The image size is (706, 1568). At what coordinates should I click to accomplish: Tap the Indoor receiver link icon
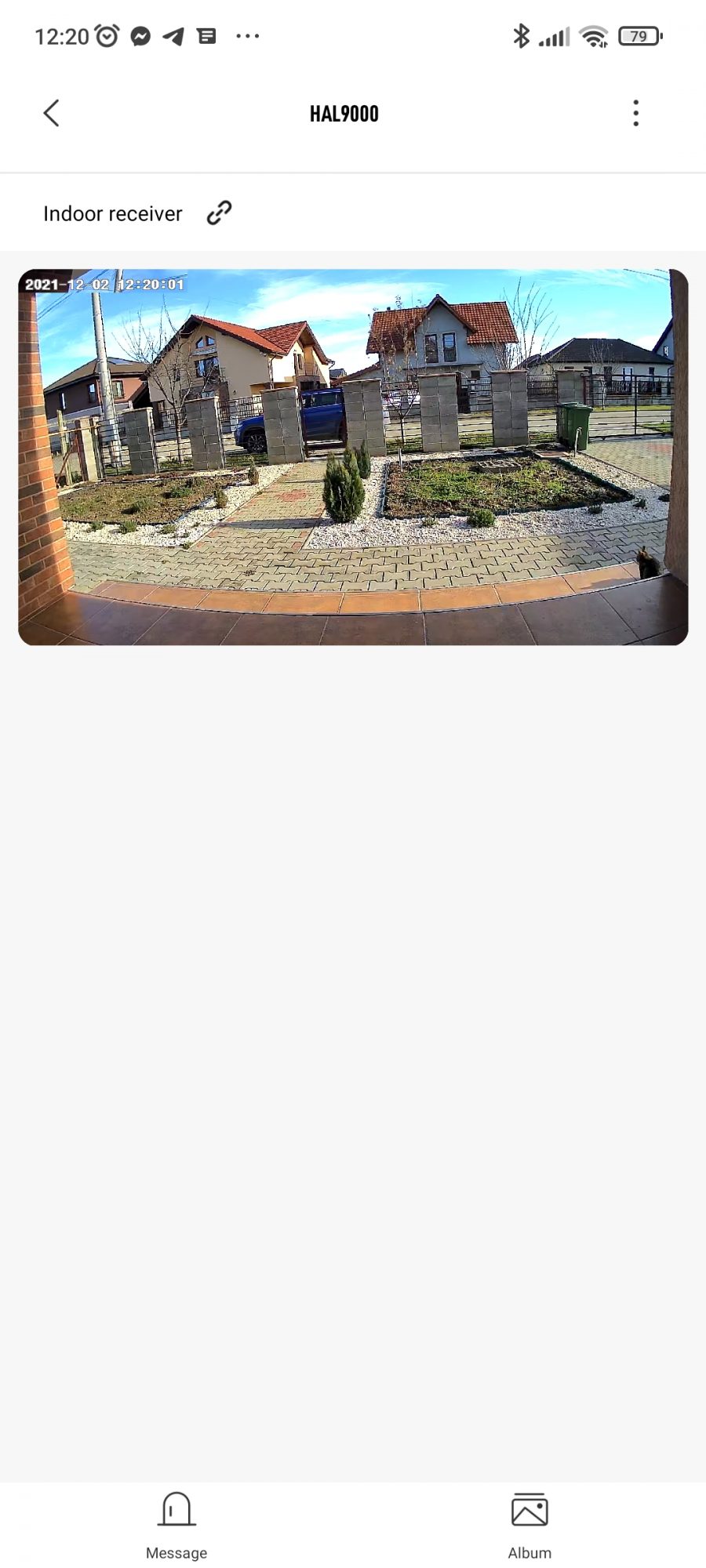coord(219,212)
